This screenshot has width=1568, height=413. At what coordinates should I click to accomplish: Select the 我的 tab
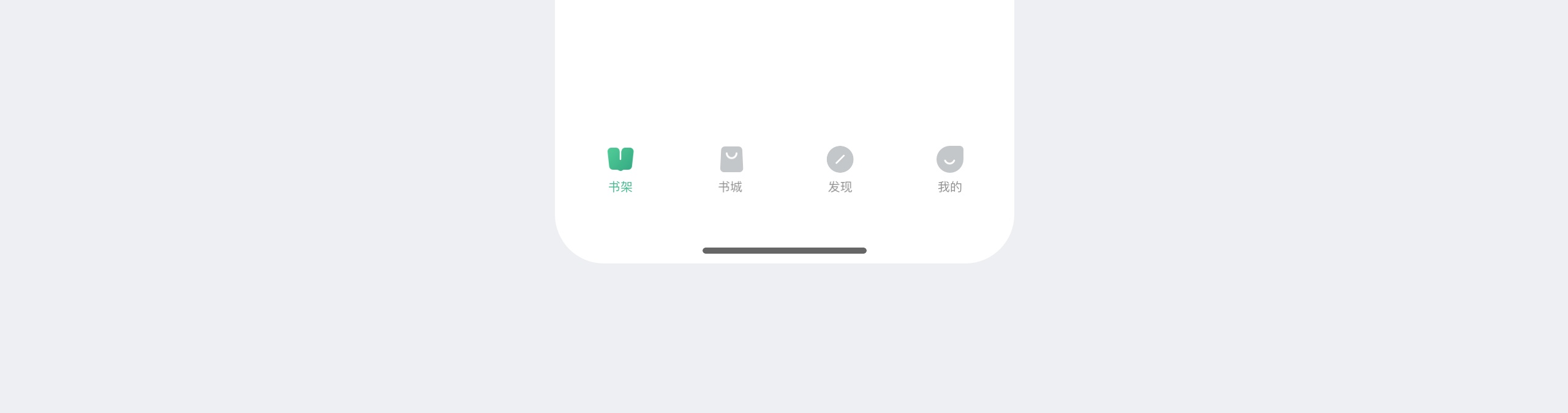949,169
